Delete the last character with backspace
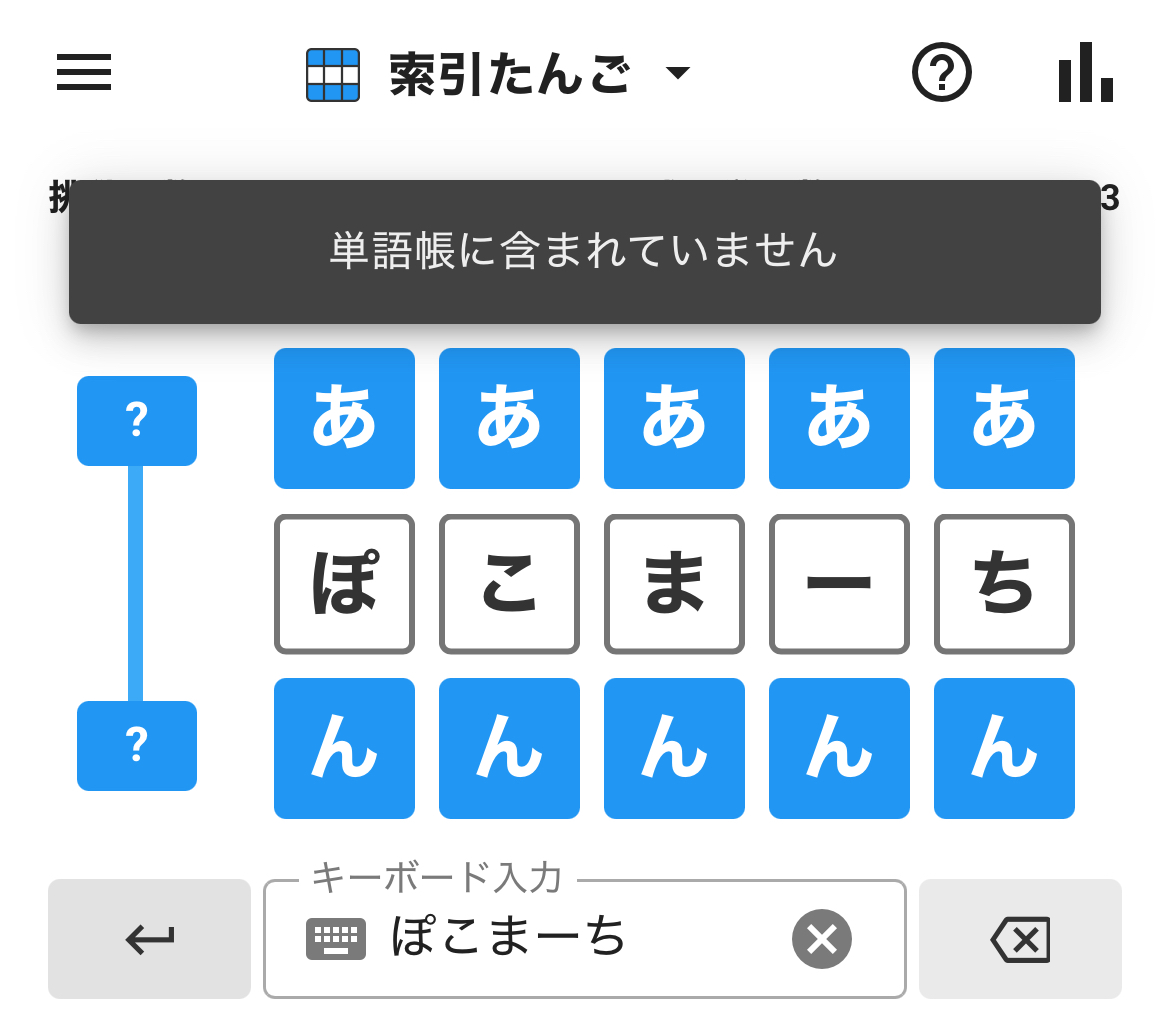Image resolution: width=1170 pixels, height=1021 pixels. 1020,939
